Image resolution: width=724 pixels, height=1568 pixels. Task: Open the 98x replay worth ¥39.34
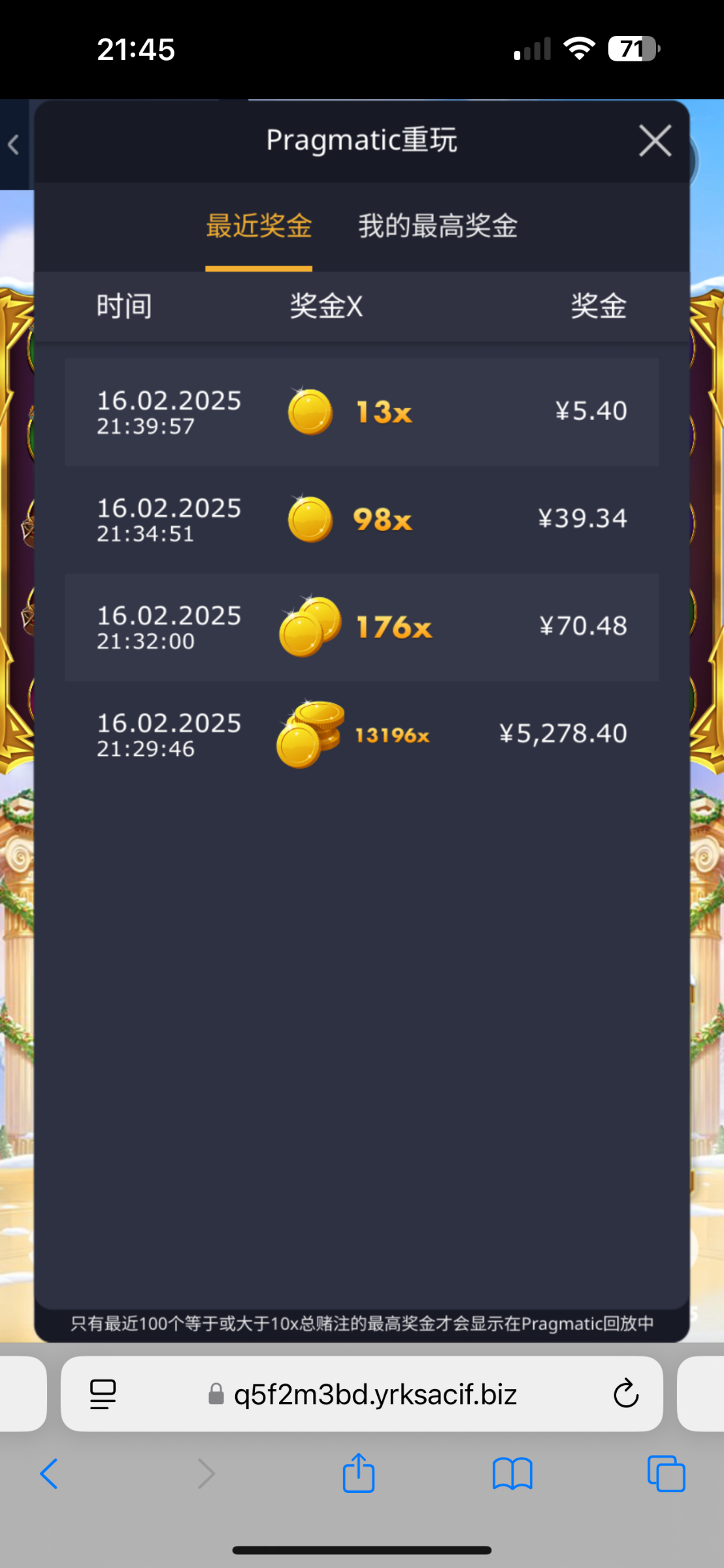point(361,519)
